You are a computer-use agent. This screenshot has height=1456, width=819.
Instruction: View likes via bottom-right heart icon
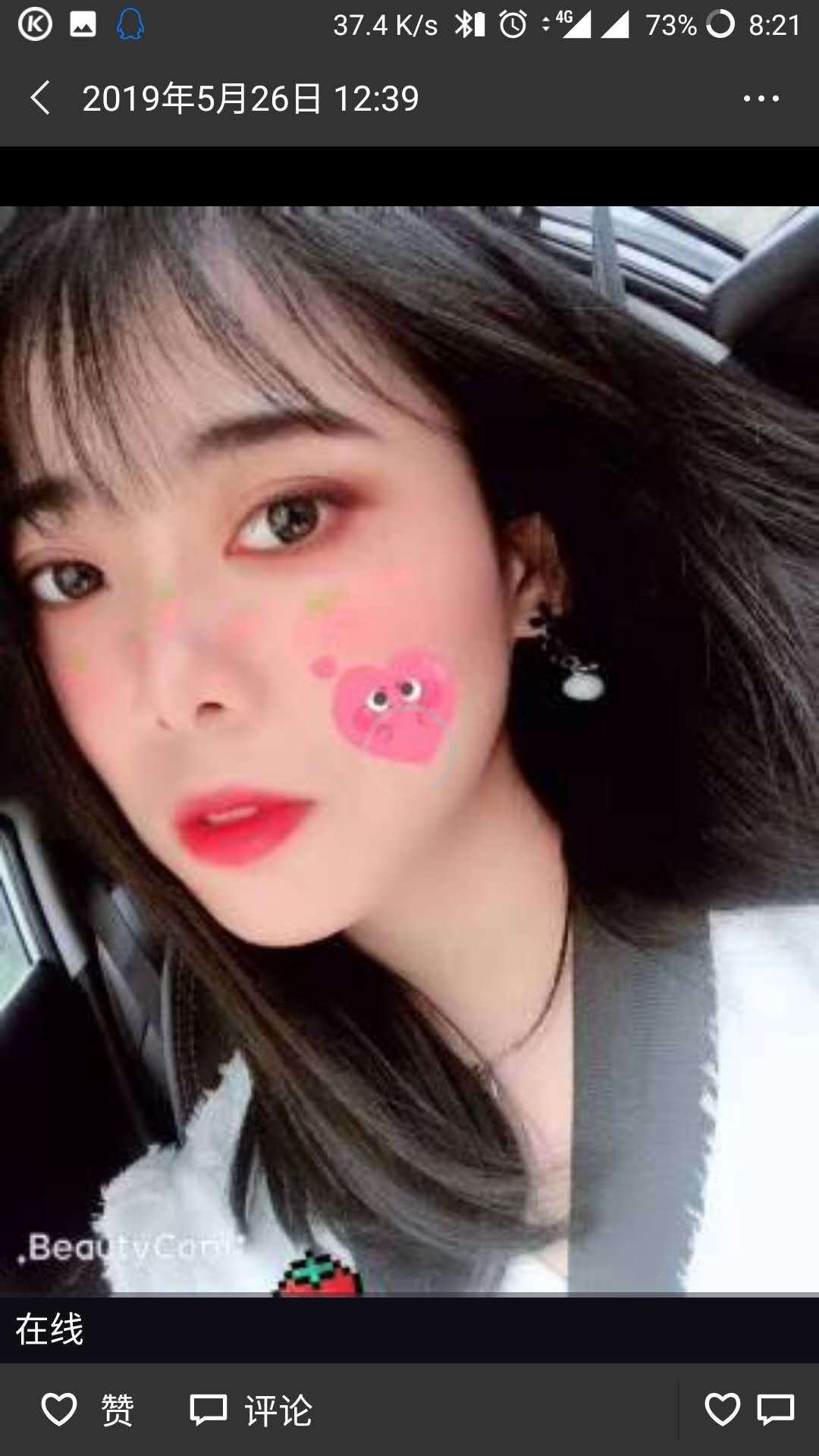pos(722,1410)
